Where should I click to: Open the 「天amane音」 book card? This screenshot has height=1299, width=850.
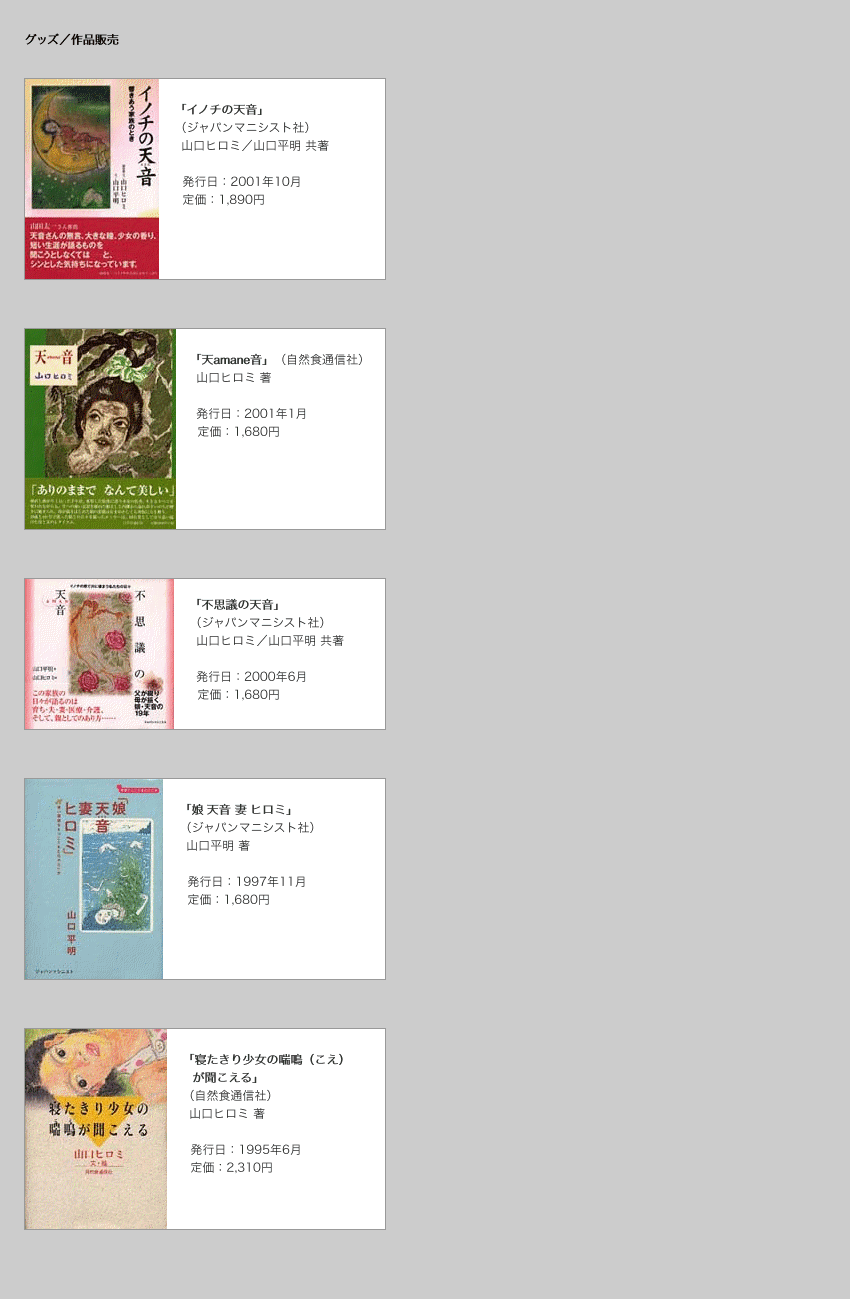(x=205, y=429)
